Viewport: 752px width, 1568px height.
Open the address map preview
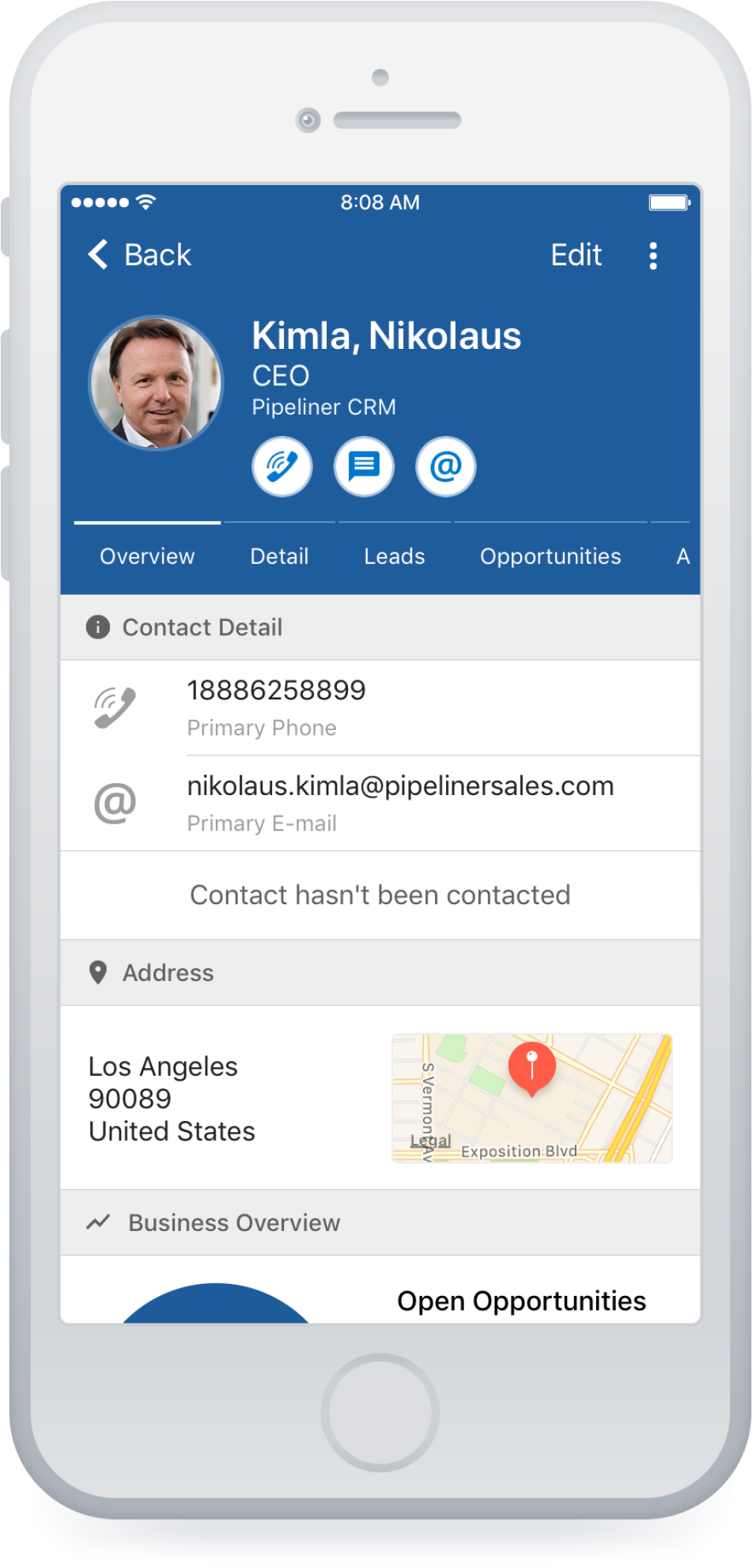(532, 1098)
